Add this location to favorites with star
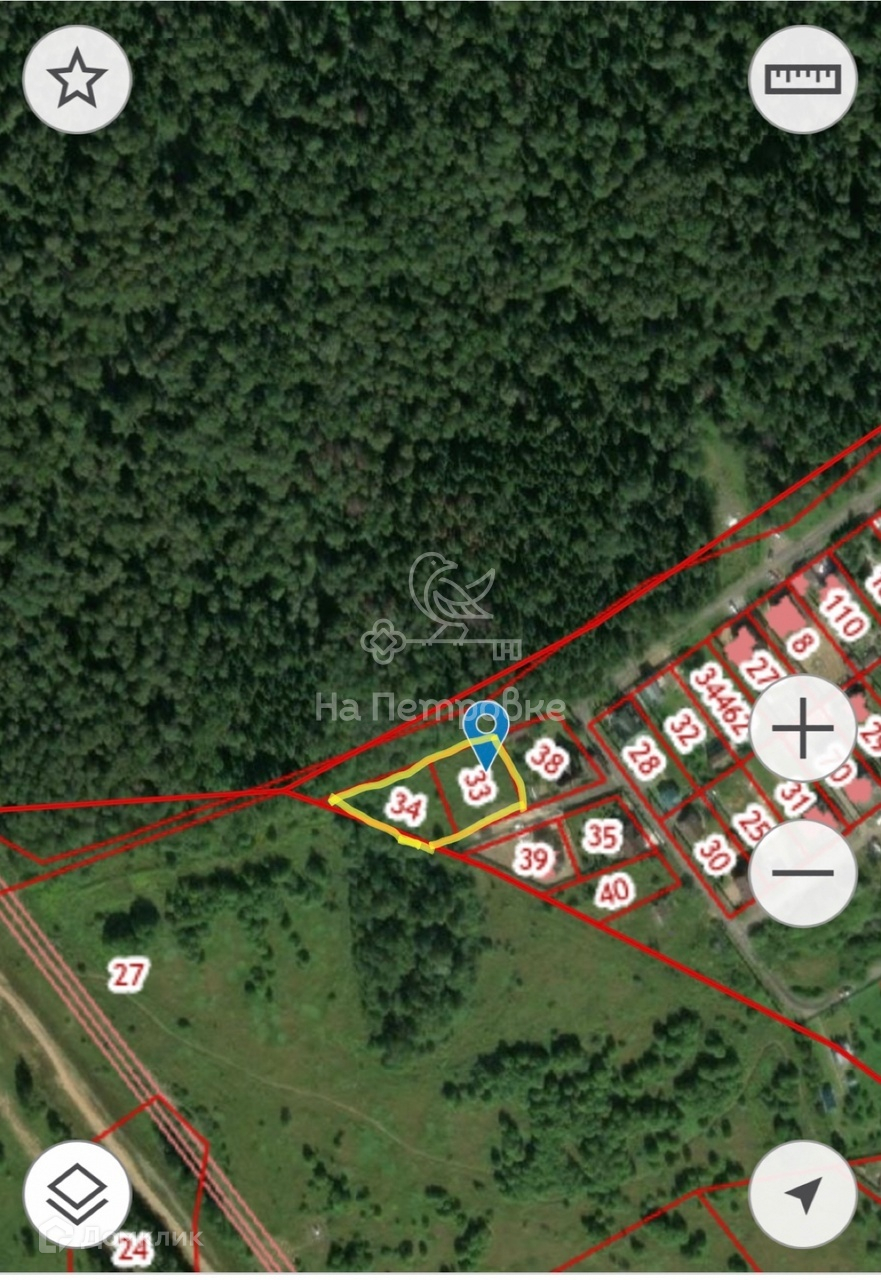The image size is (881, 1280). pos(77,80)
